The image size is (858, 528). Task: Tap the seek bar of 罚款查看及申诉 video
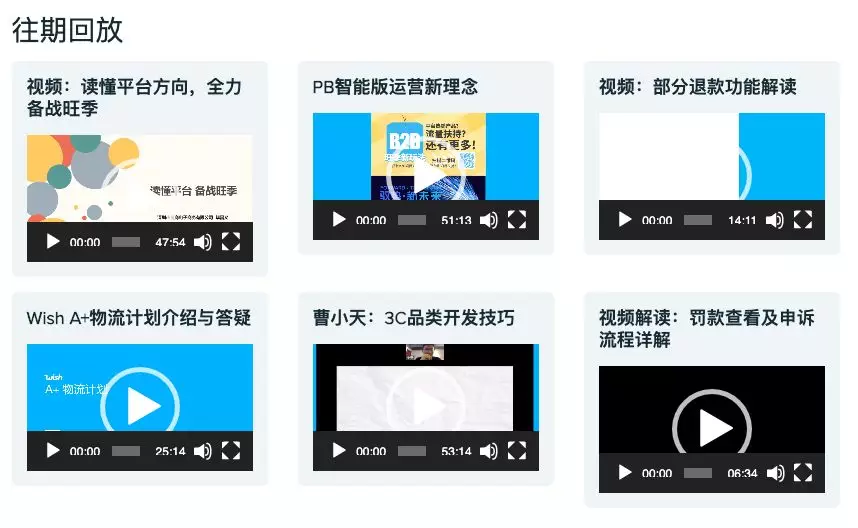[698, 473]
